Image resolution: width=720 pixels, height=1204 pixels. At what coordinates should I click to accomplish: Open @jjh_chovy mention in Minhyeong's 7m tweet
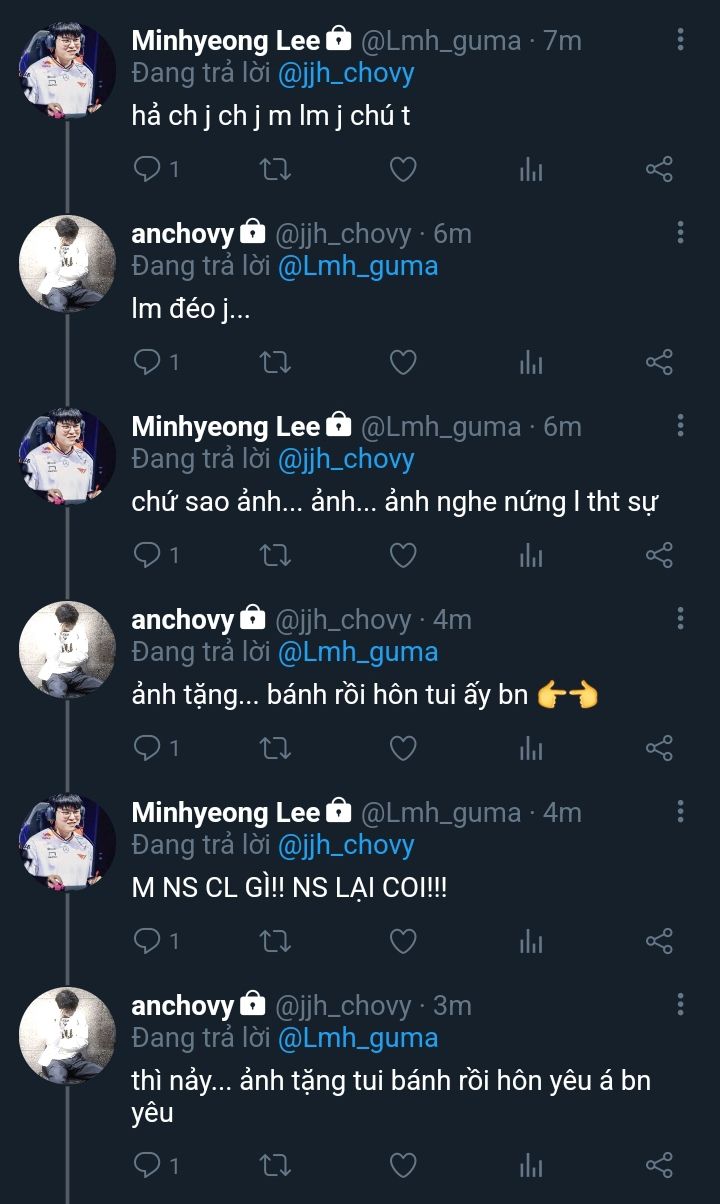[346, 73]
